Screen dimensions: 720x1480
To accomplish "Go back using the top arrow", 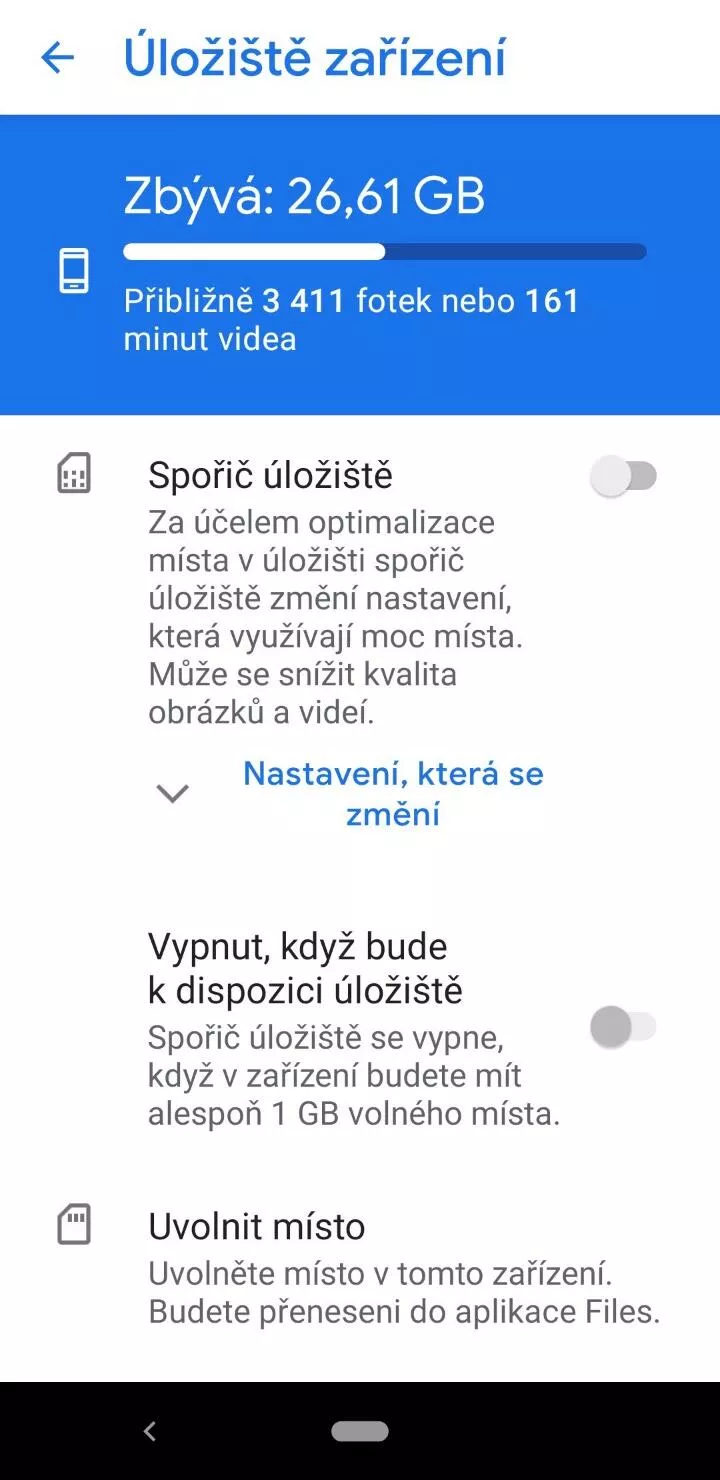I will (57, 58).
